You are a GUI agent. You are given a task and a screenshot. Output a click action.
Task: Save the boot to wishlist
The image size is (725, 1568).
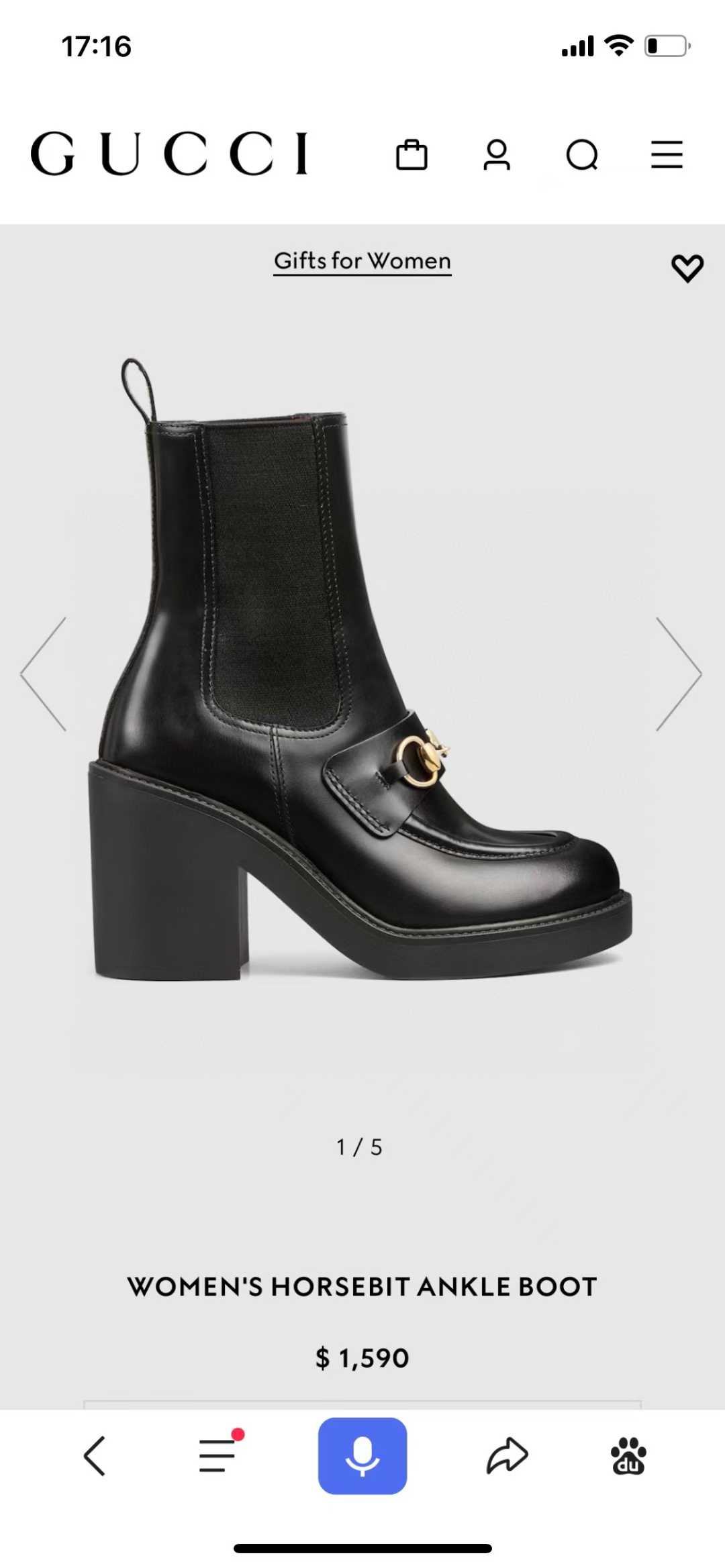[x=687, y=268]
